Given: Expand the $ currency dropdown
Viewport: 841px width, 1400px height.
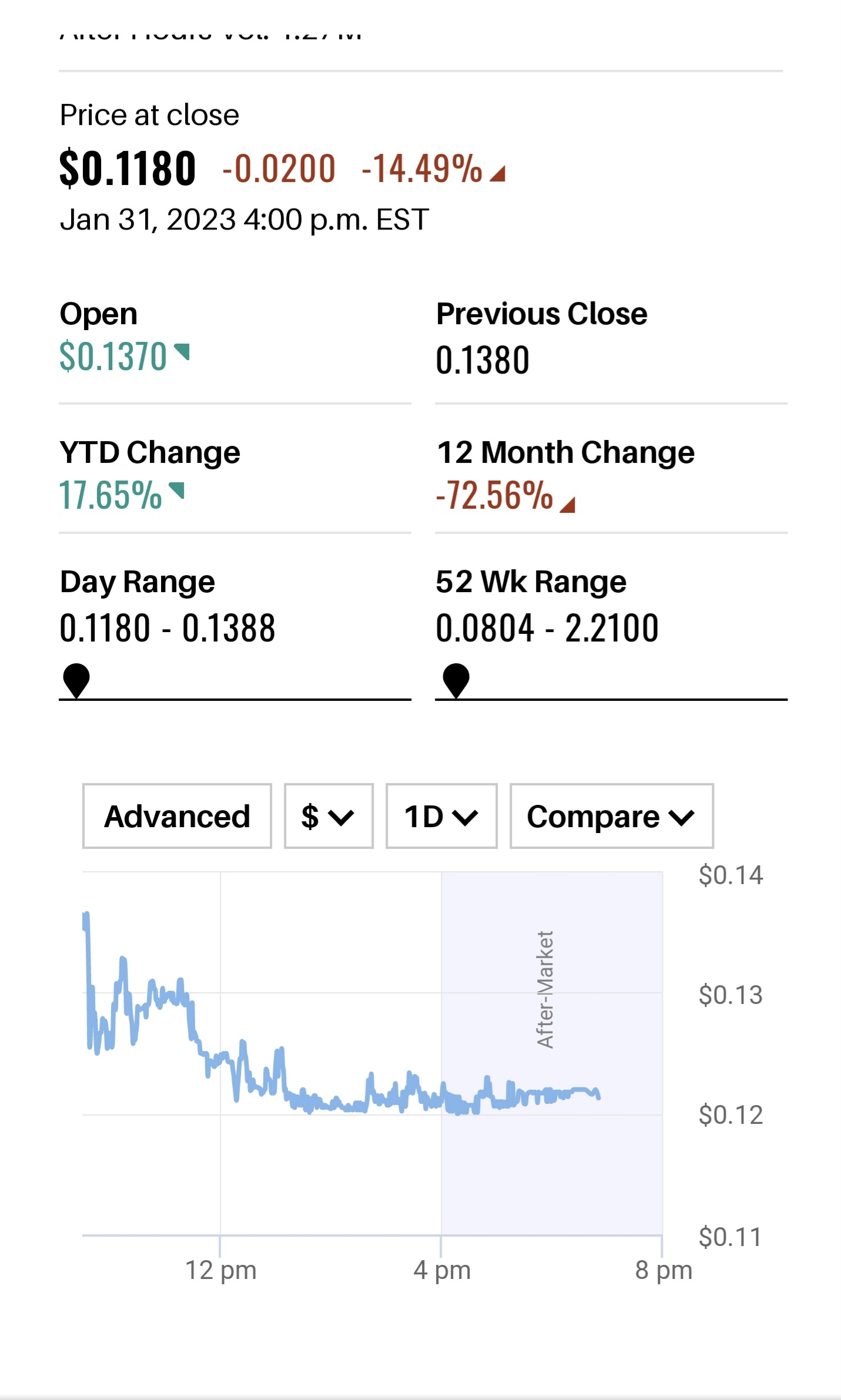Looking at the screenshot, I should (328, 816).
